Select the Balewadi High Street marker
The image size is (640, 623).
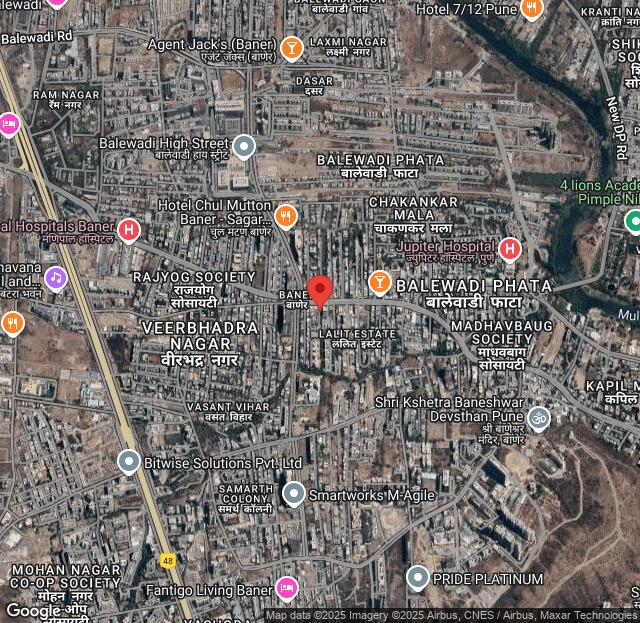pos(243,148)
